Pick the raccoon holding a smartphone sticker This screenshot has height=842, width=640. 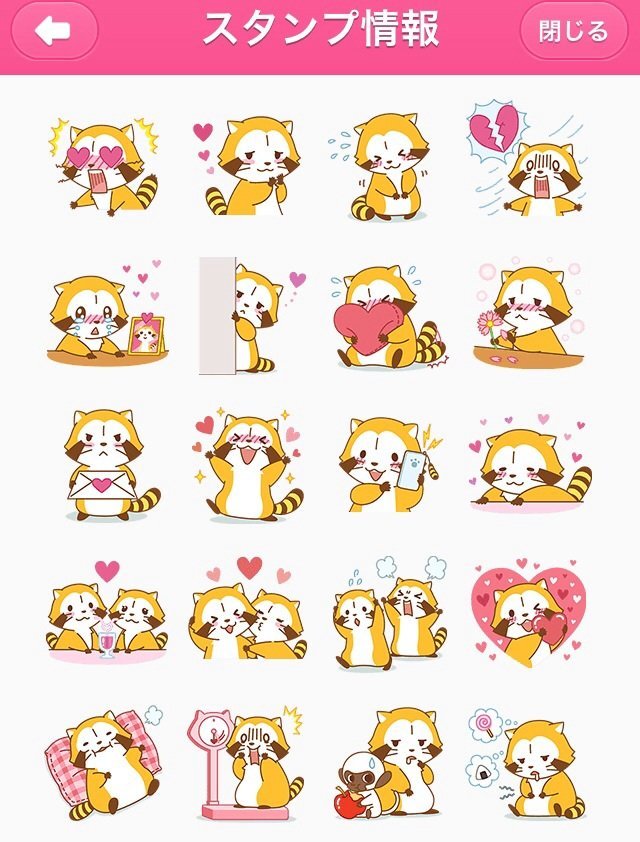tap(388, 464)
